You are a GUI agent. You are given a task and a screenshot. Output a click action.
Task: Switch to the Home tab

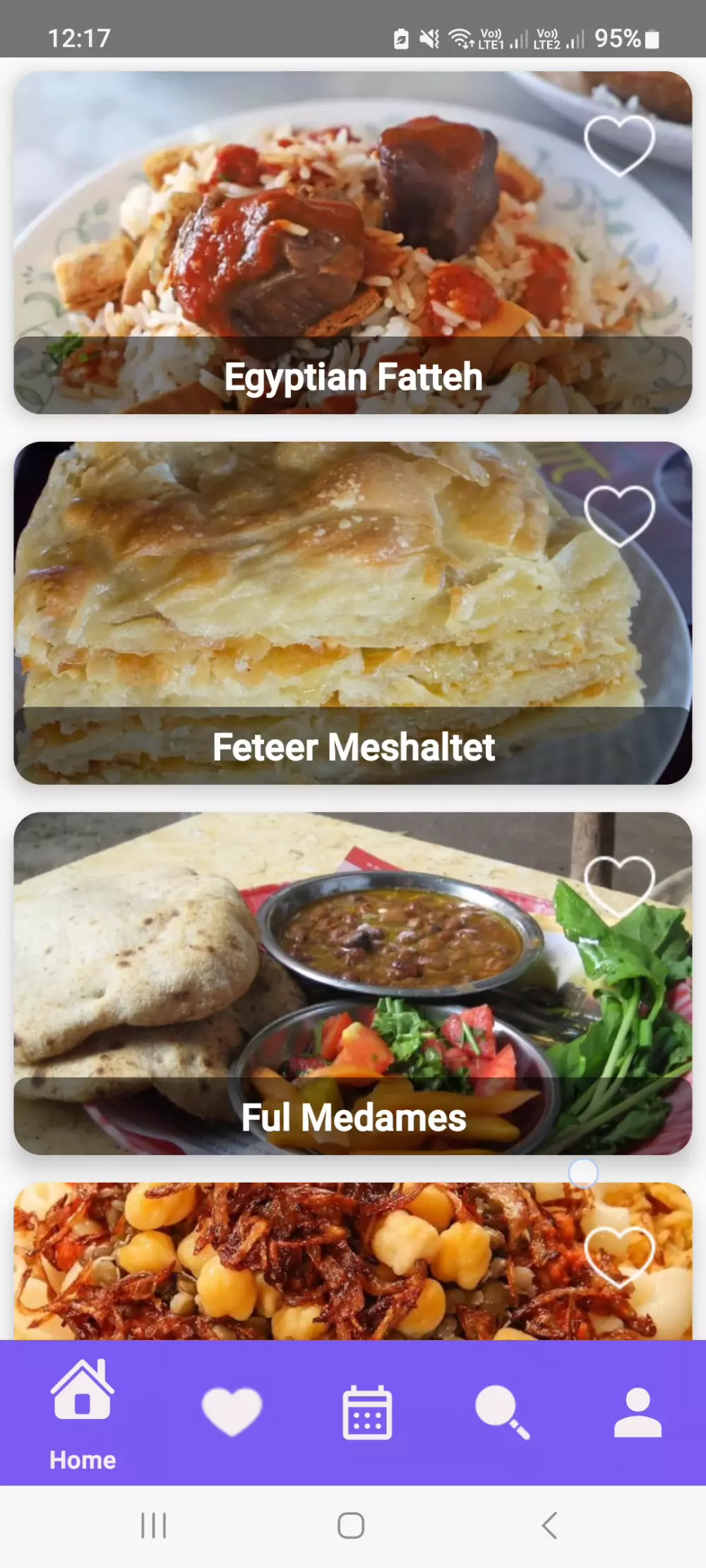click(x=83, y=1413)
